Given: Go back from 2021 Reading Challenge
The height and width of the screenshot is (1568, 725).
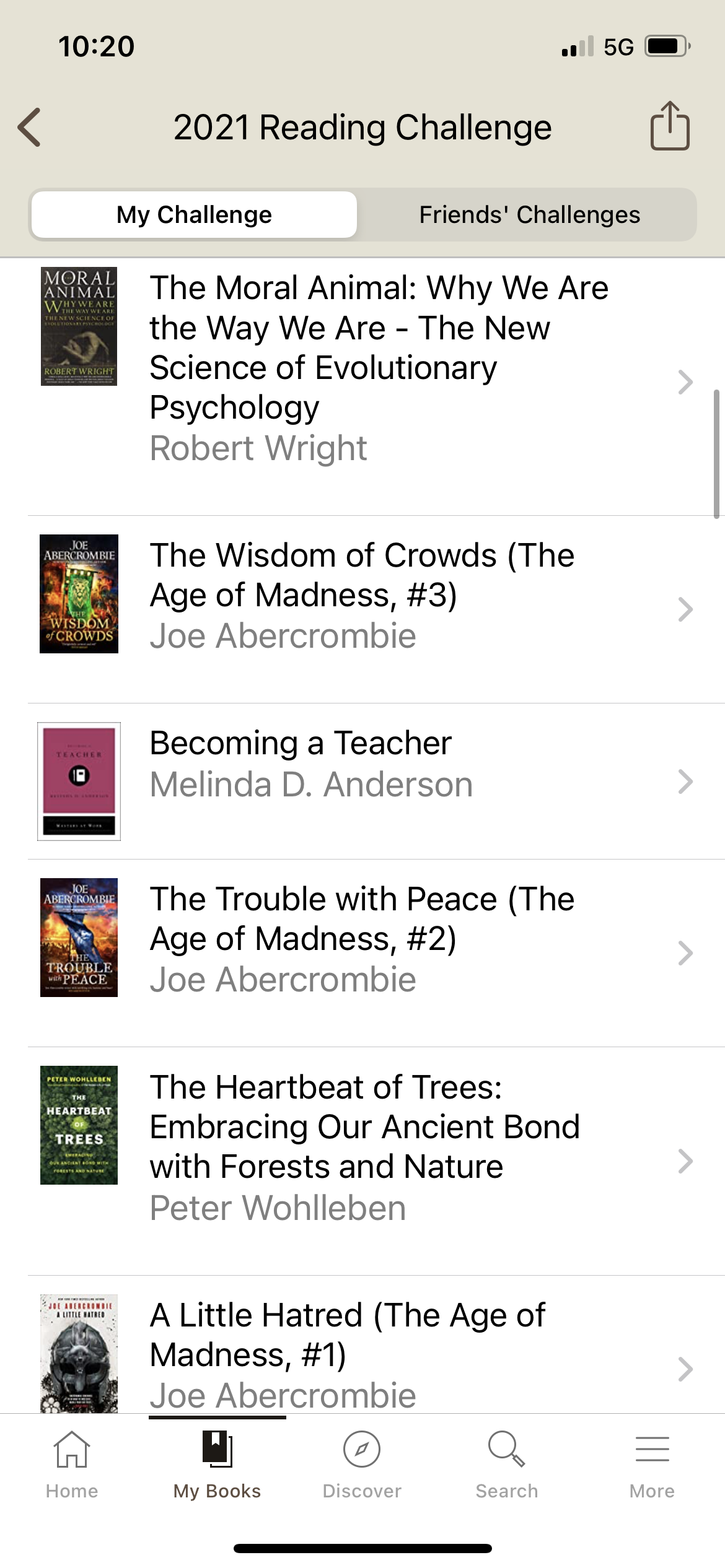Looking at the screenshot, I should [30, 127].
